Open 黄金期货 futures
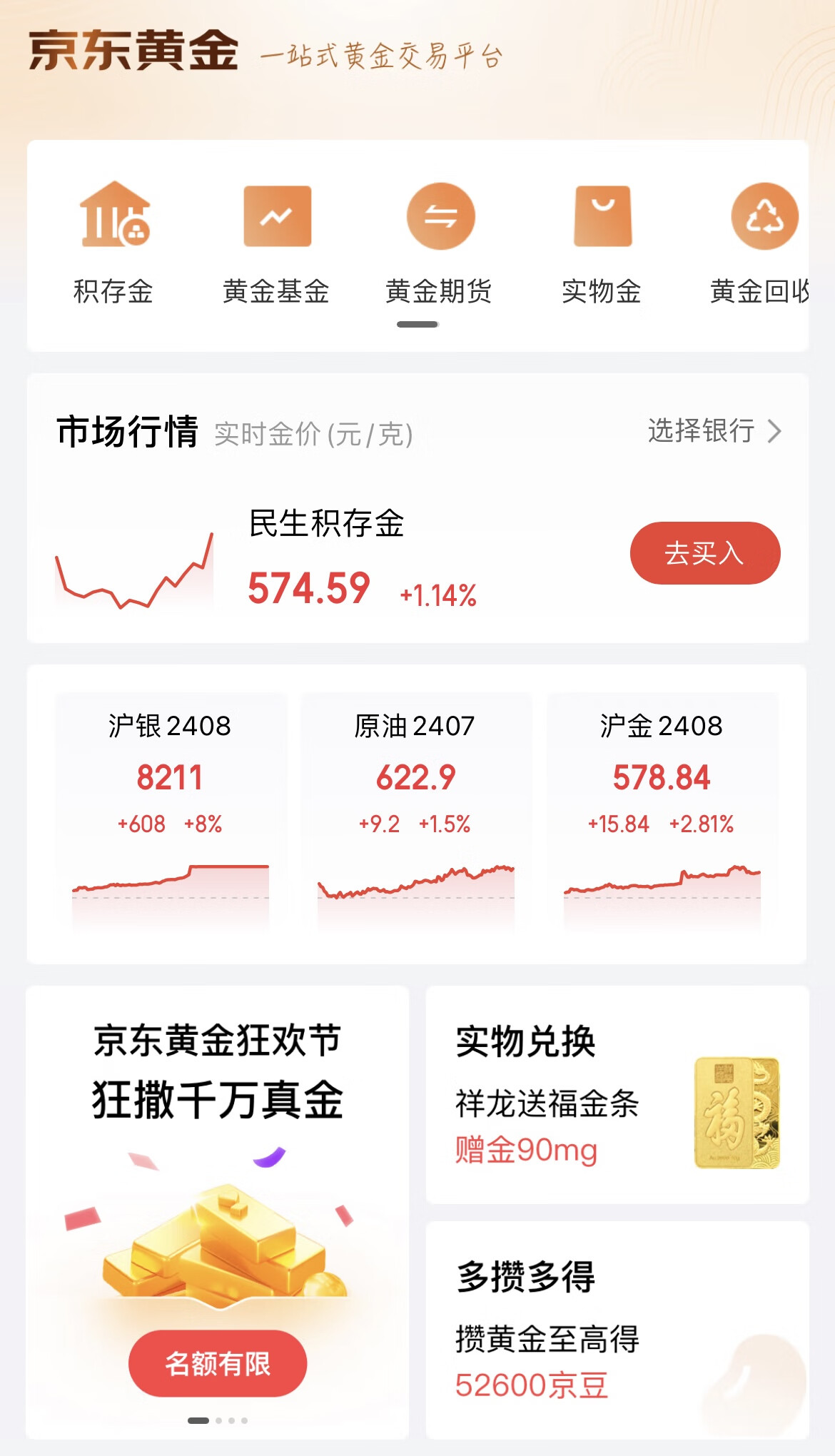 [439, 243]
